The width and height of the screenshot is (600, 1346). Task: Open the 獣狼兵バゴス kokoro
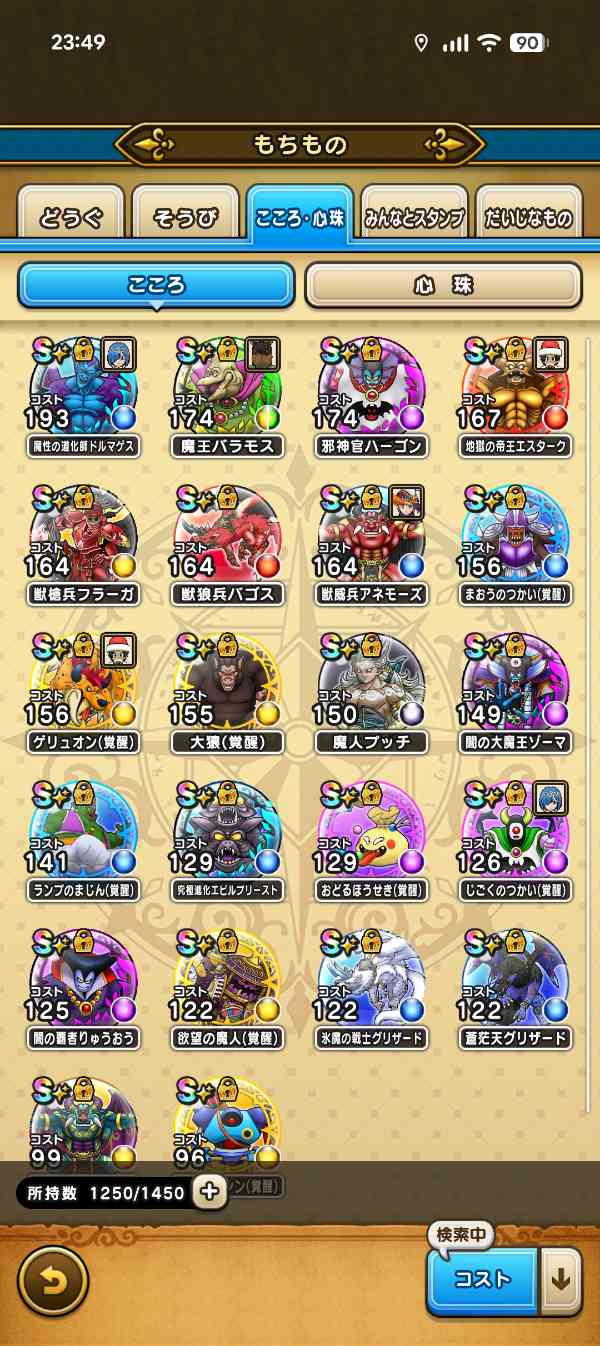(227, 538)
